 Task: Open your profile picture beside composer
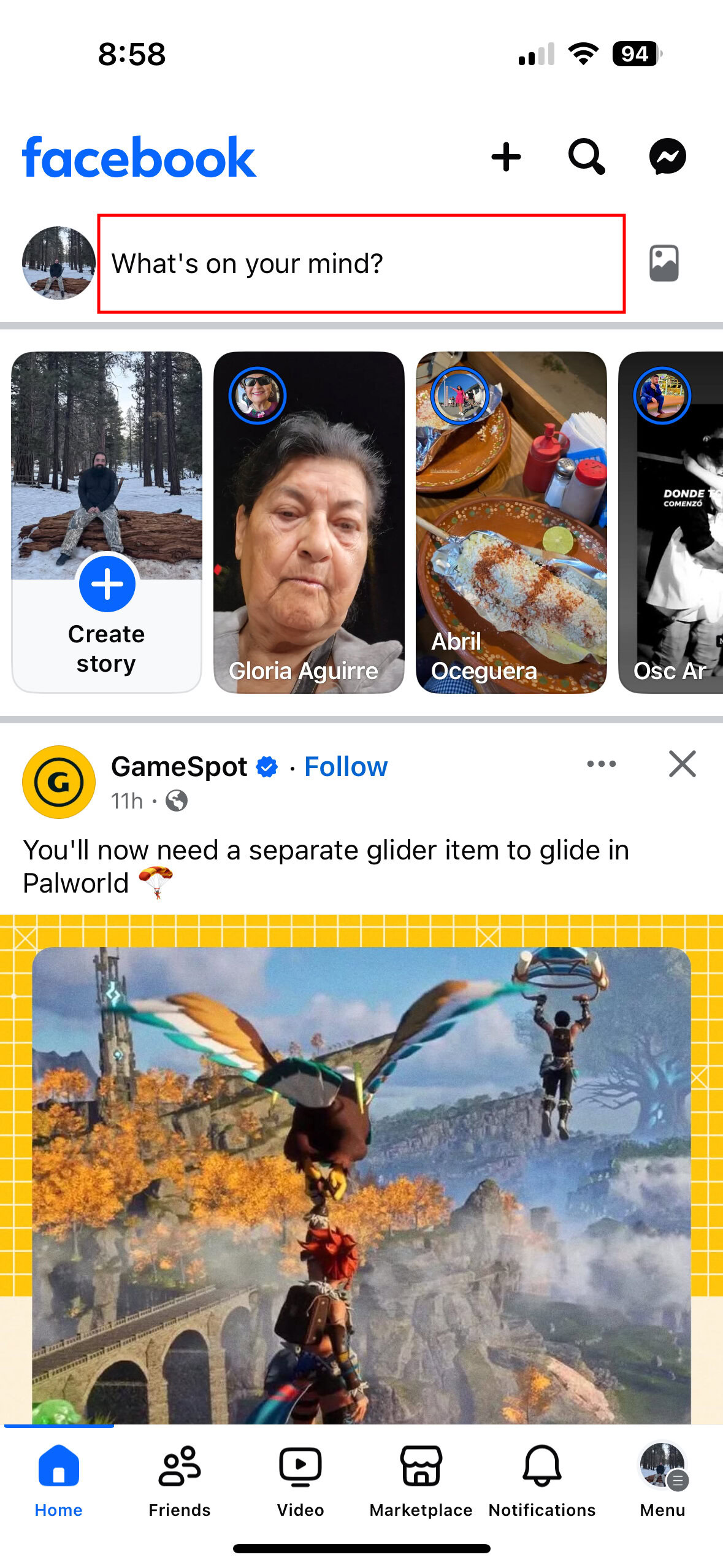pyautogui.click(x=59, y=263)
